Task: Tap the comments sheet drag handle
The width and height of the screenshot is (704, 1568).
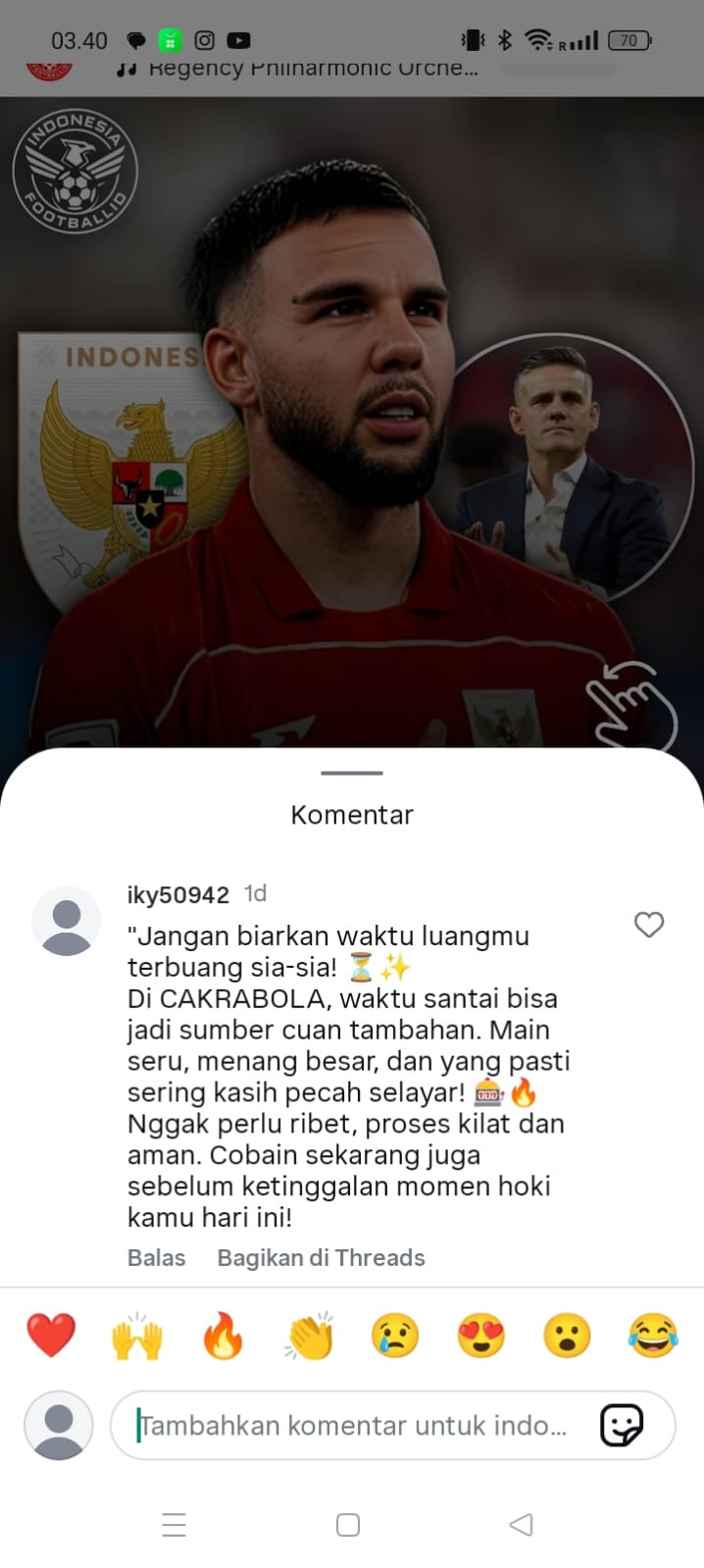Action: tap(352, 773)
